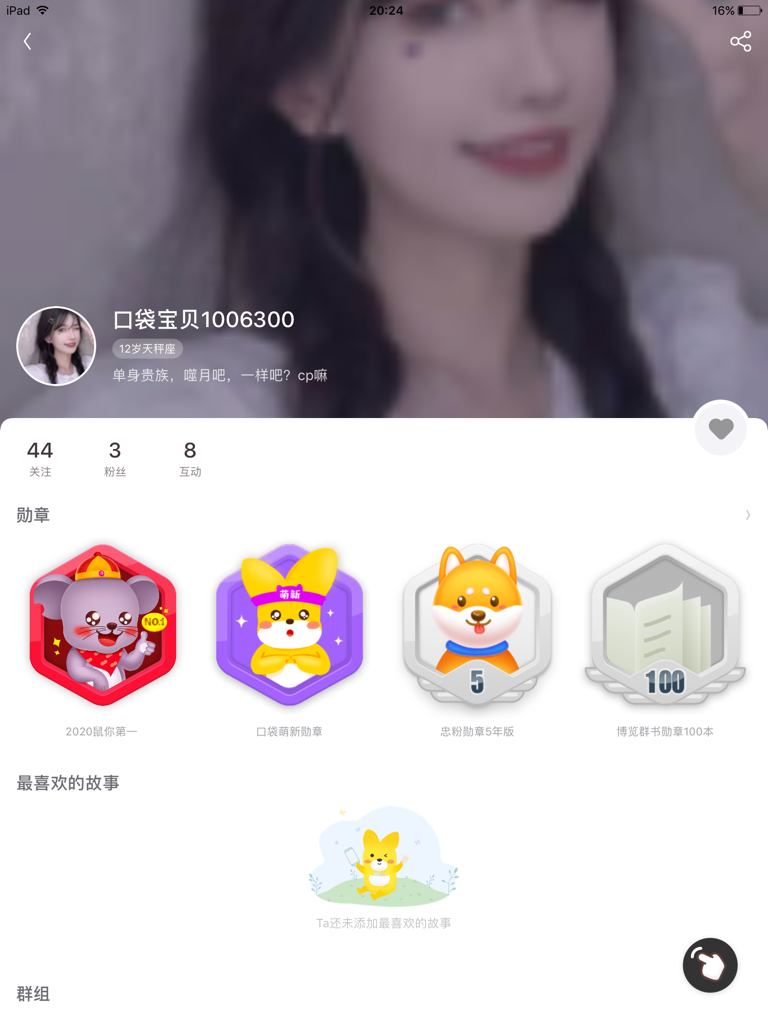Tap the floating hand poke button
Viewport: 768px width, 1024px height.
tap(710, 965)
